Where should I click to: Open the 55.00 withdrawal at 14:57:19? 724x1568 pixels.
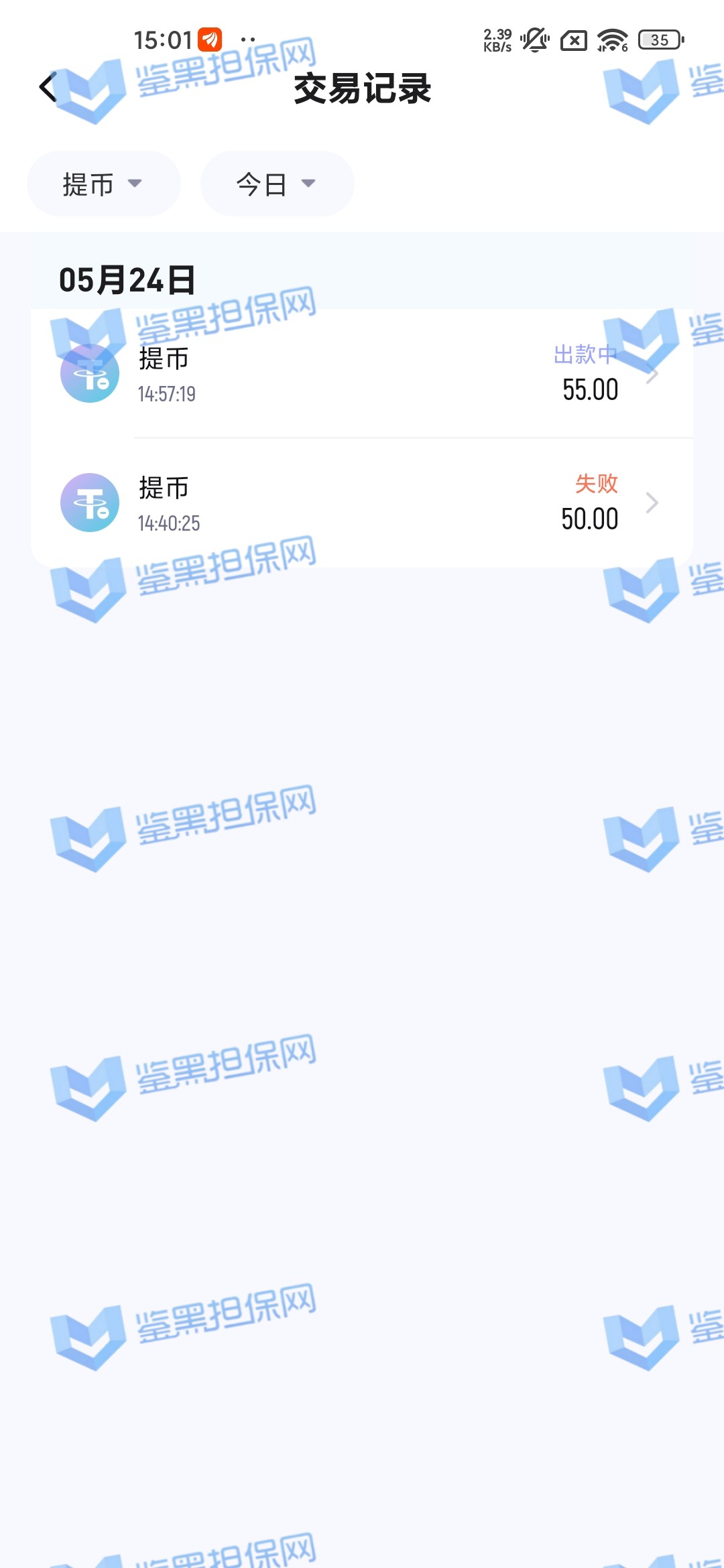(x=362, y=373)
